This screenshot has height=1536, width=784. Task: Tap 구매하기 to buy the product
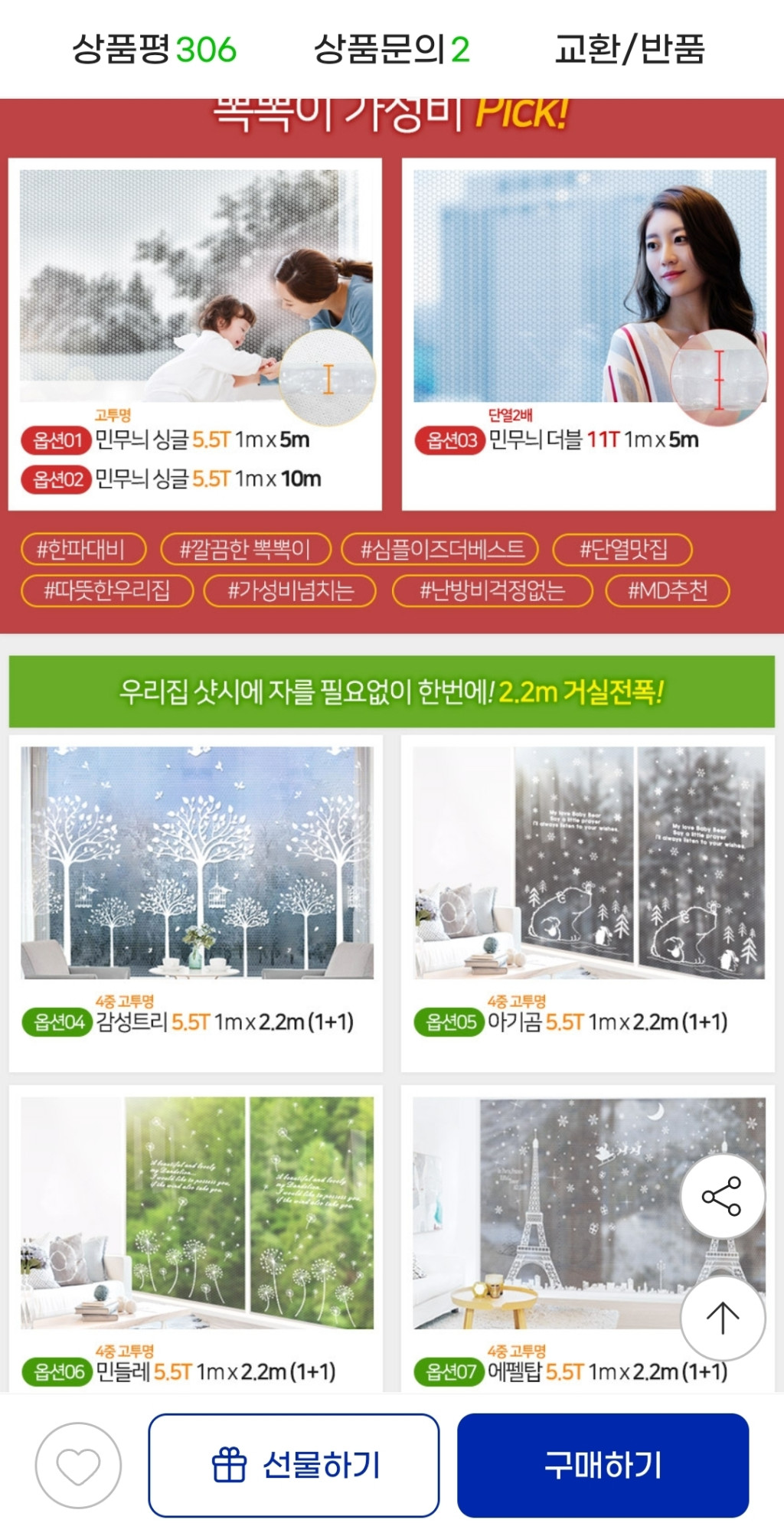(603, 1465)
